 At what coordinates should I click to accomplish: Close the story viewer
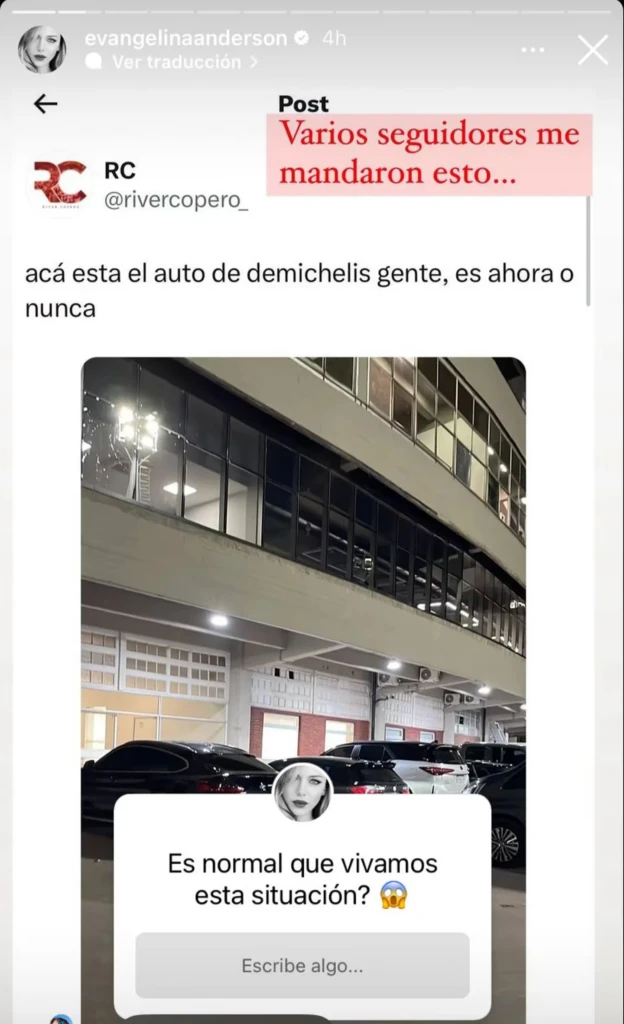click(592, 49)
